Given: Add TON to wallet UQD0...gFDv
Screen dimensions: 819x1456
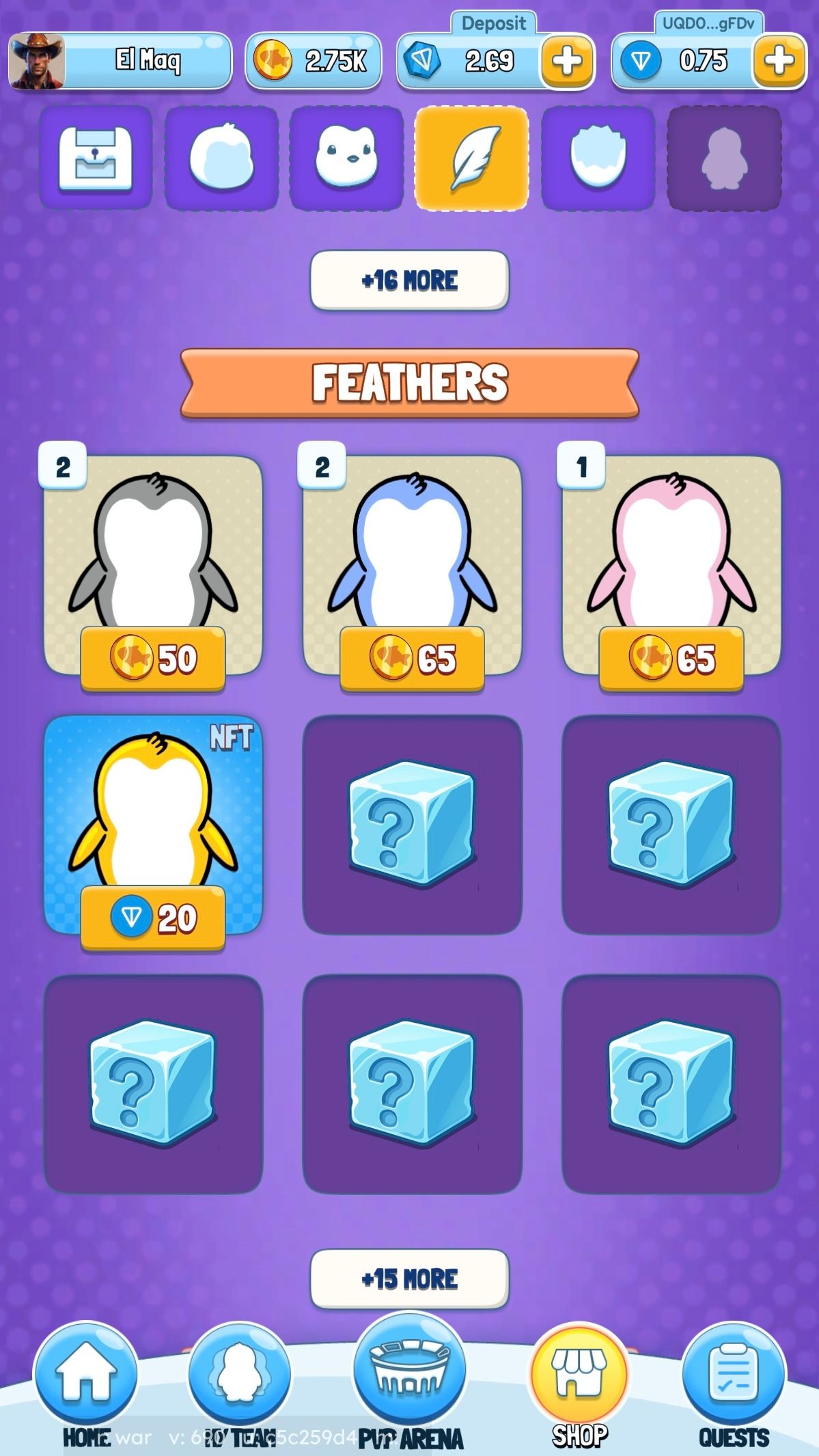Looking at the screenshot, I should [779, 61].
